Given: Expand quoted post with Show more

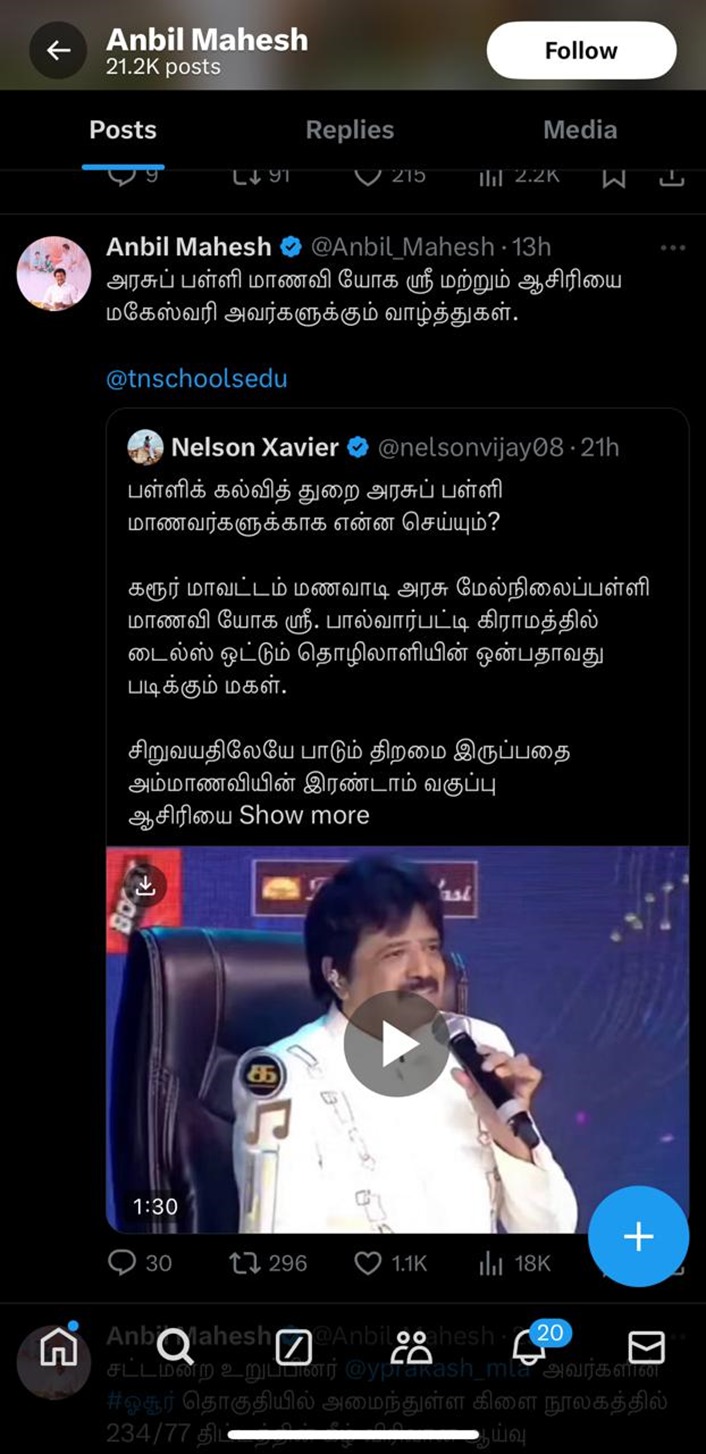Looking at the screenshot, I should pyautogui.click(x=304, y=815).
